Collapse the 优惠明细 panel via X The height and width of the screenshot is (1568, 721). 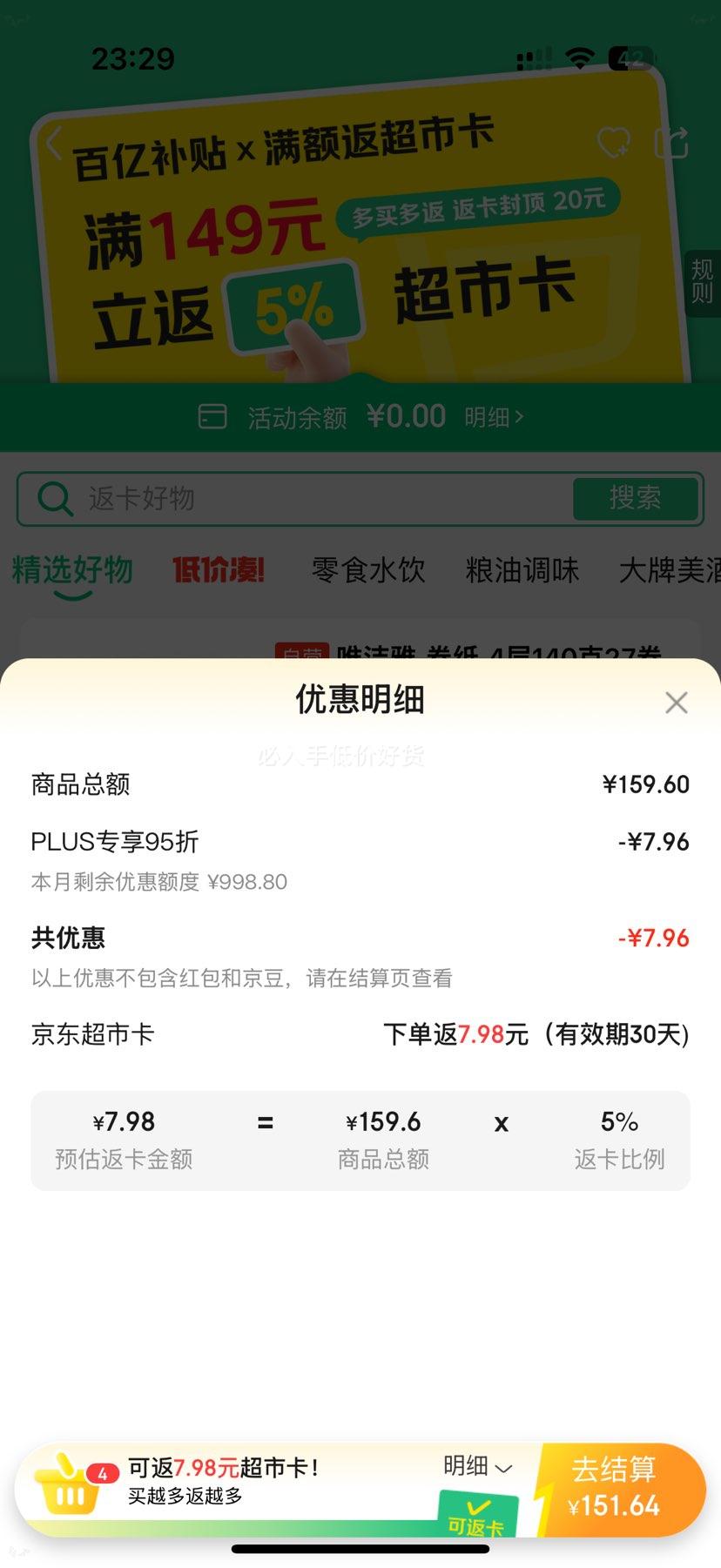click(x=677, y=703)
